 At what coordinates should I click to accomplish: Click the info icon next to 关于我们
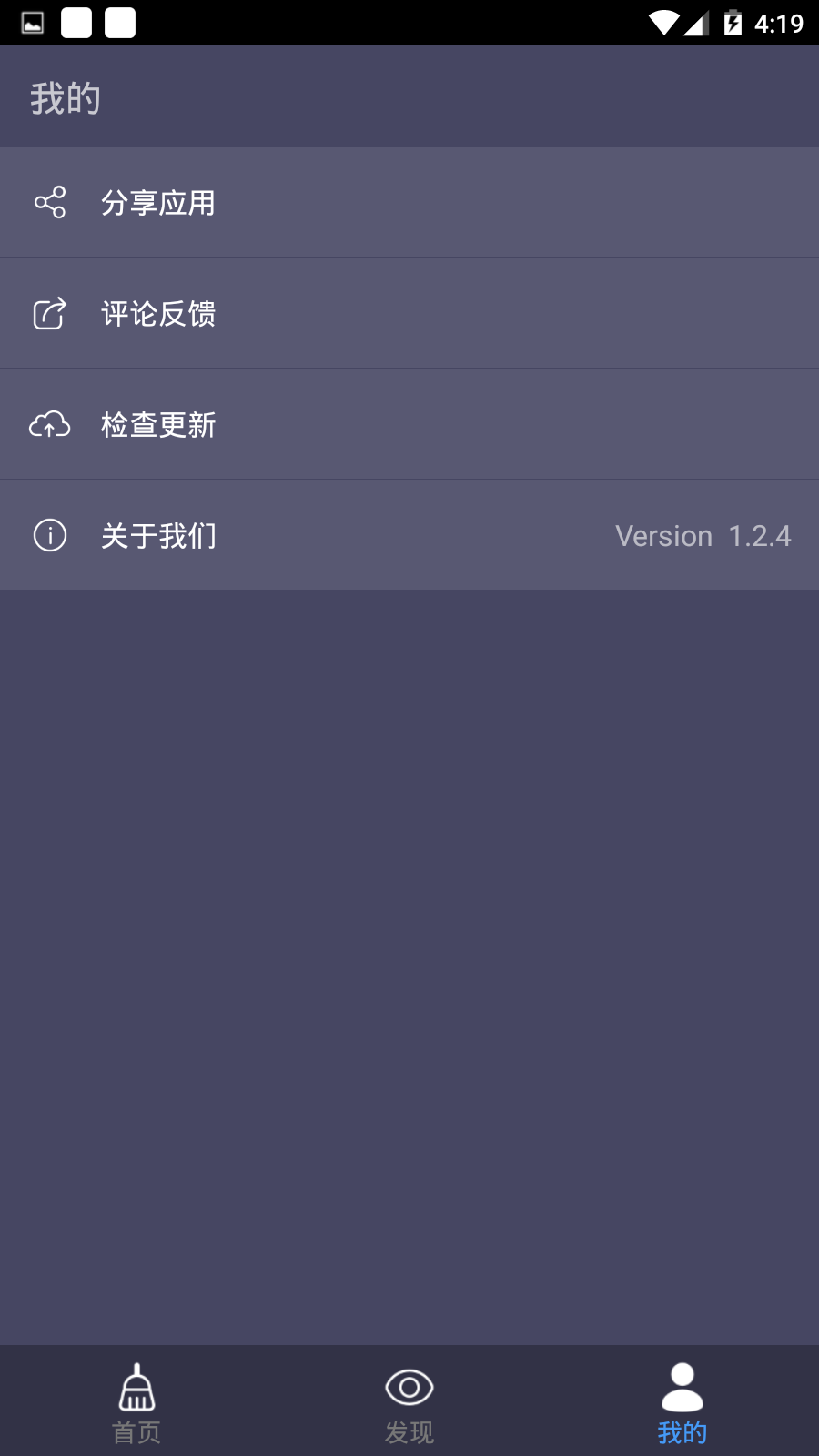point(48,535)
